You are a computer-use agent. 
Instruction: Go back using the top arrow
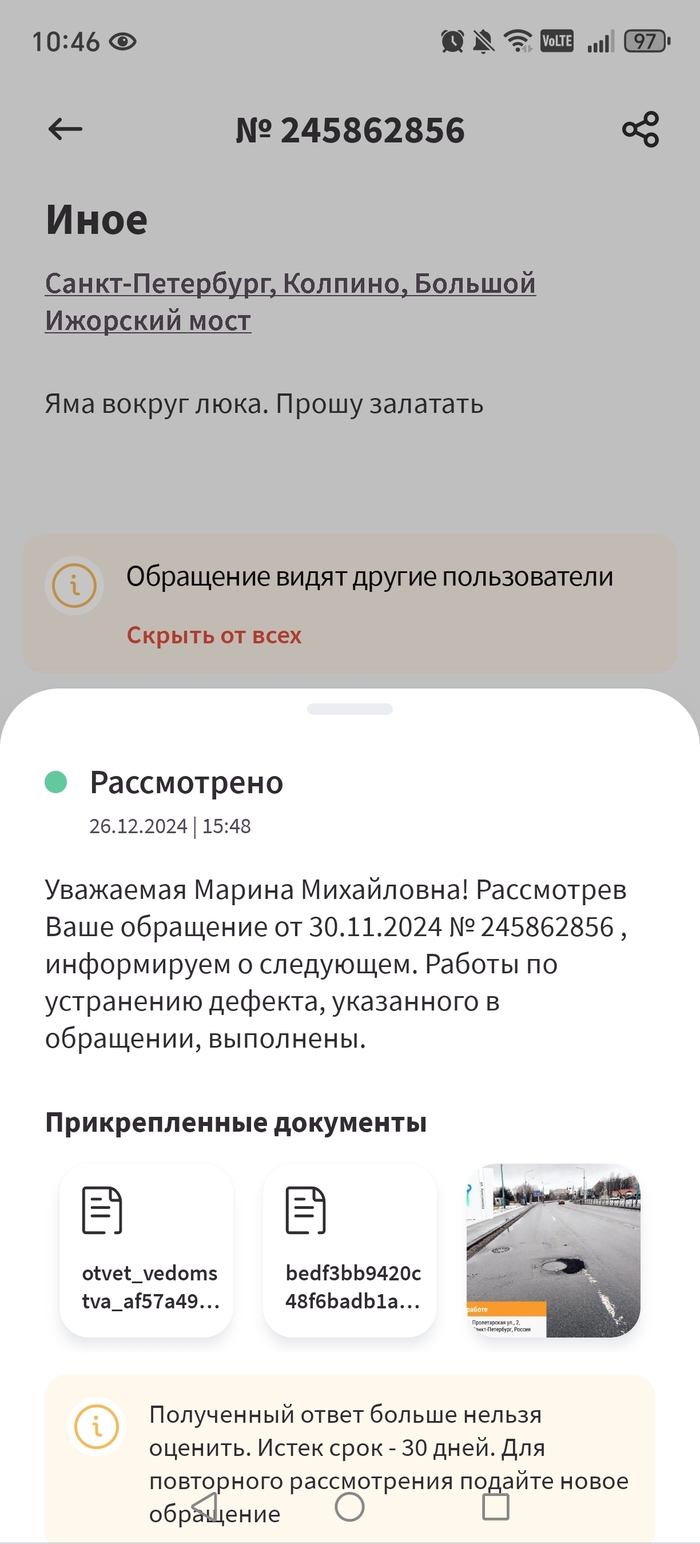(65, 129)
